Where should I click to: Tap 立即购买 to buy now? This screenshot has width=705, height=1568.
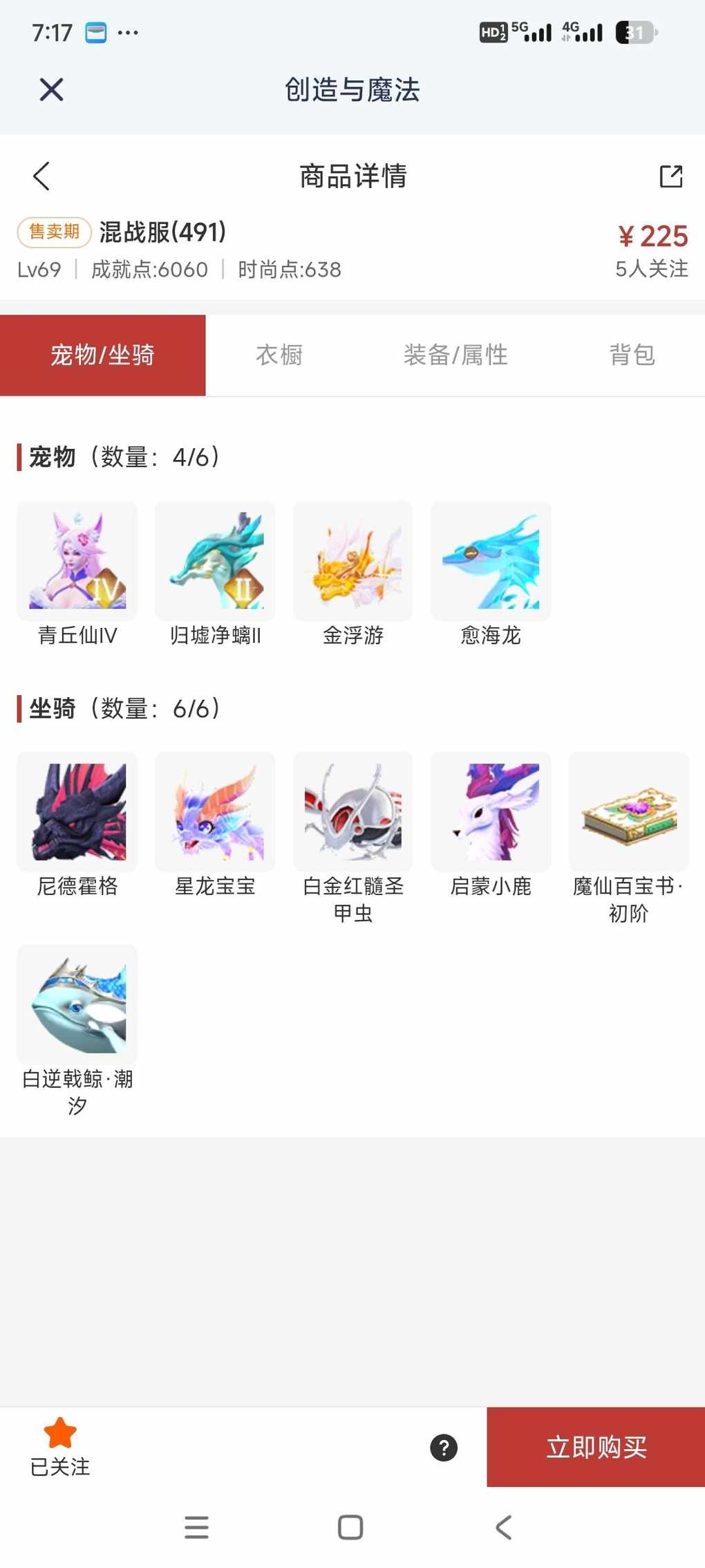click(x=596, y=1447)
